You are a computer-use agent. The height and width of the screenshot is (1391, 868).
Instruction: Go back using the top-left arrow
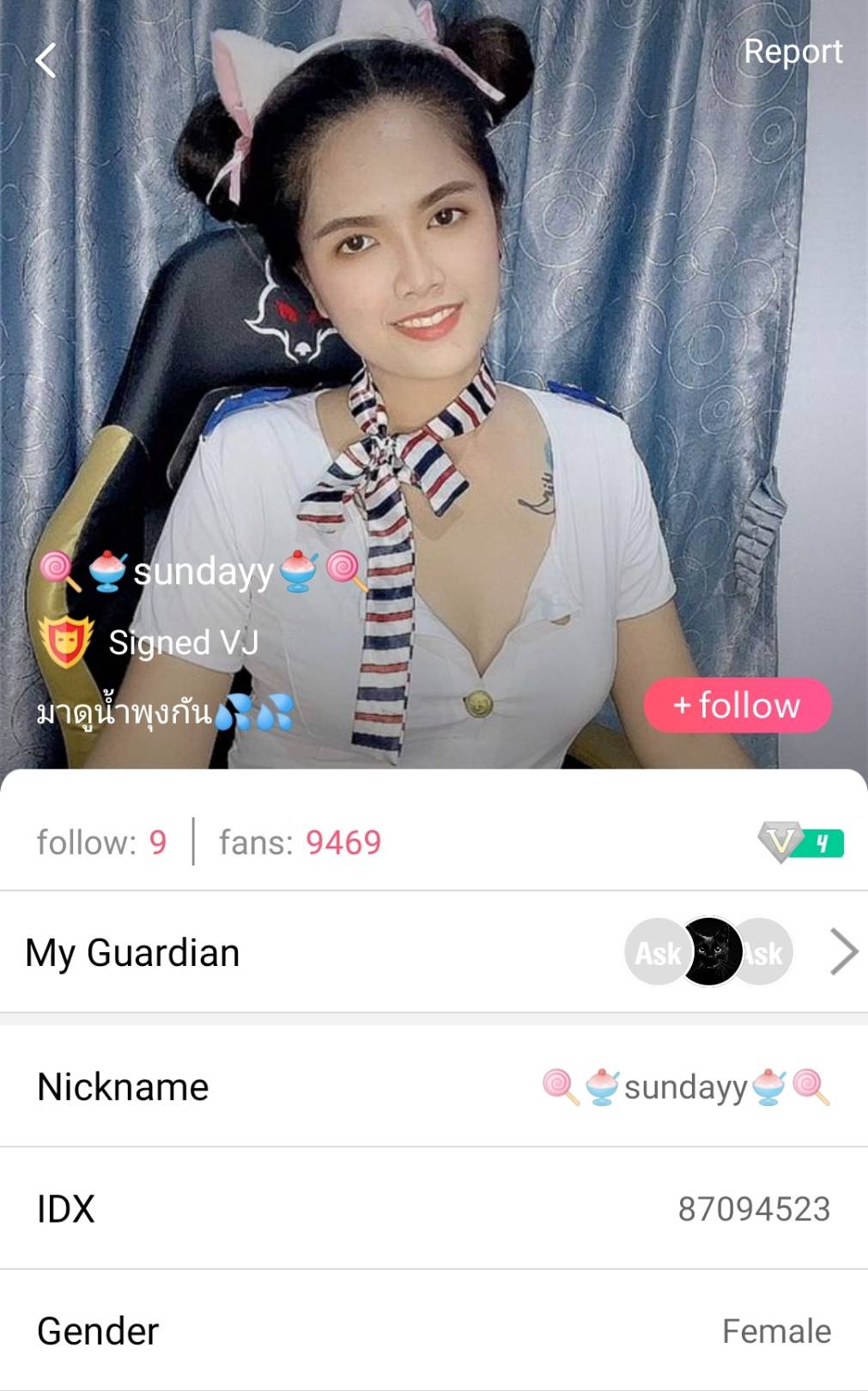tap(46, 61)
